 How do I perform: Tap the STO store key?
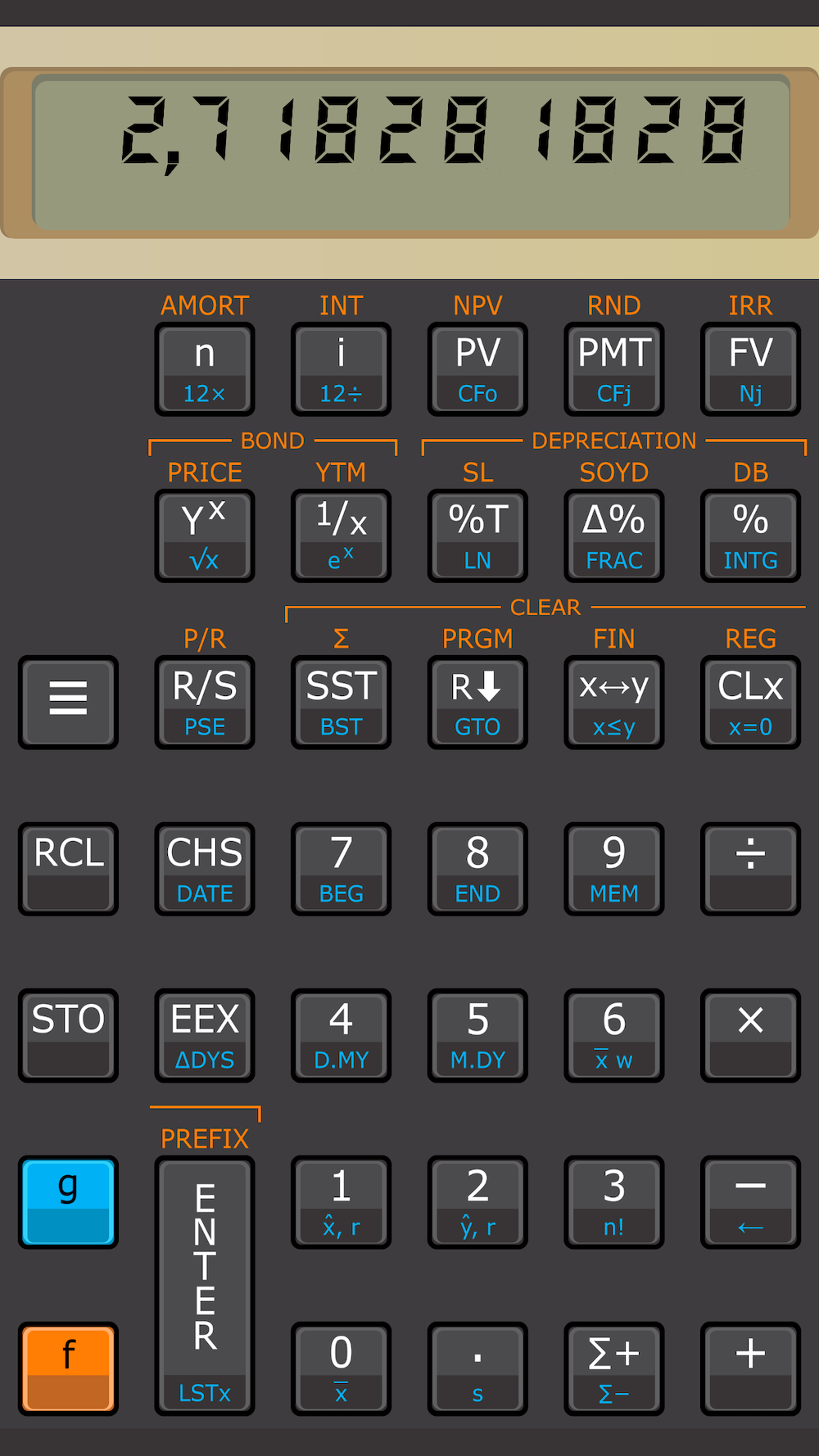click(68, 1035)
